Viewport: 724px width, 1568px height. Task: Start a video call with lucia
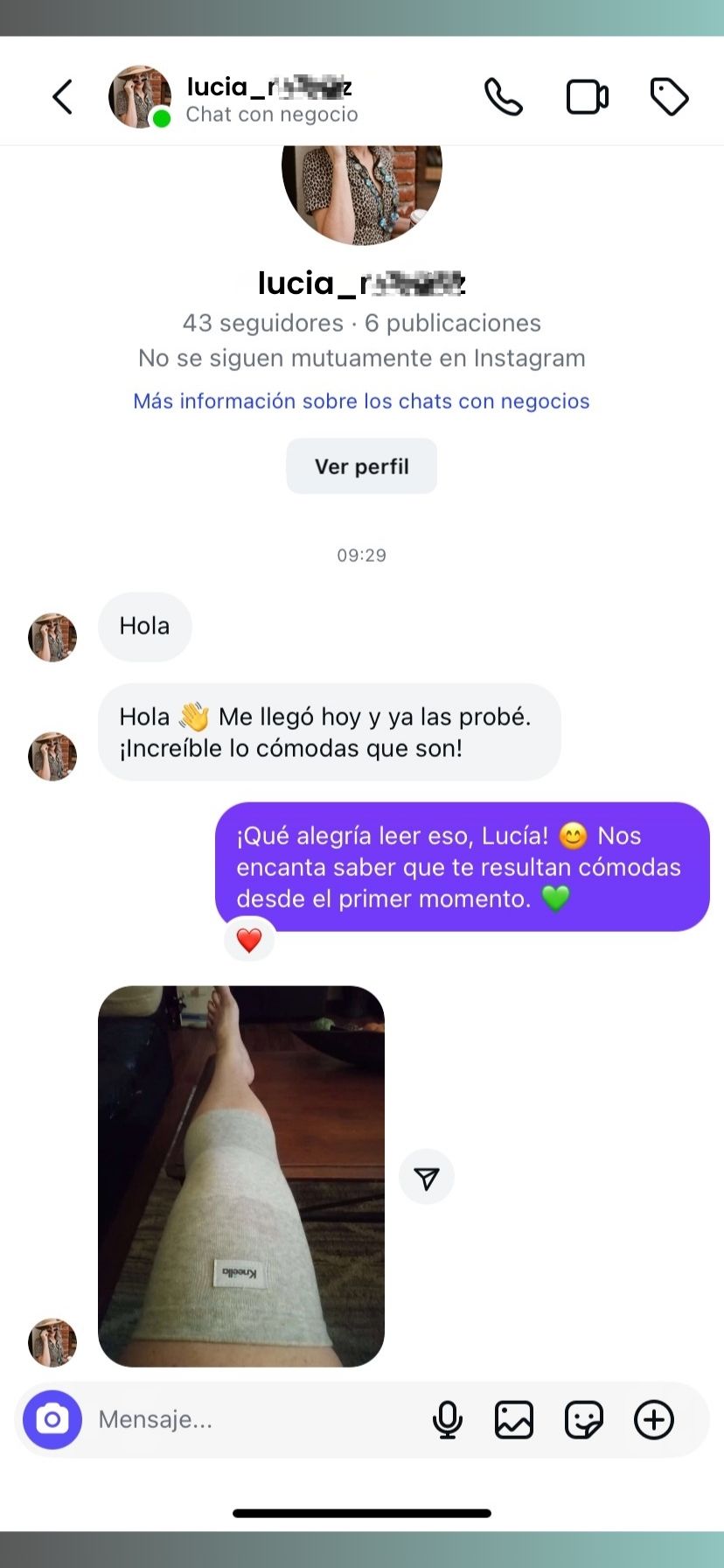(587, 97)
